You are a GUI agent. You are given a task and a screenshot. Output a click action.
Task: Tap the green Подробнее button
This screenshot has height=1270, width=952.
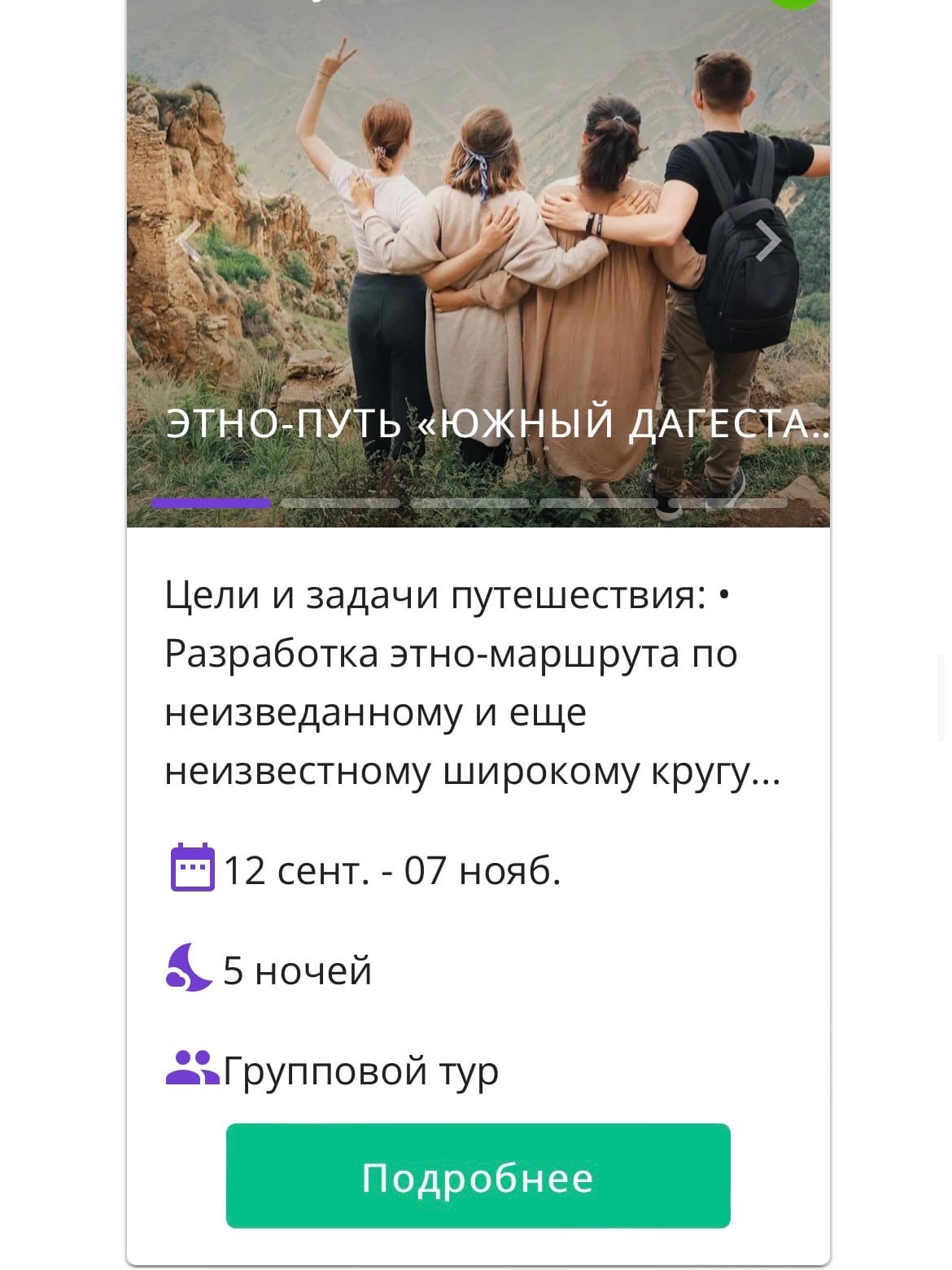click(478, 1175)
